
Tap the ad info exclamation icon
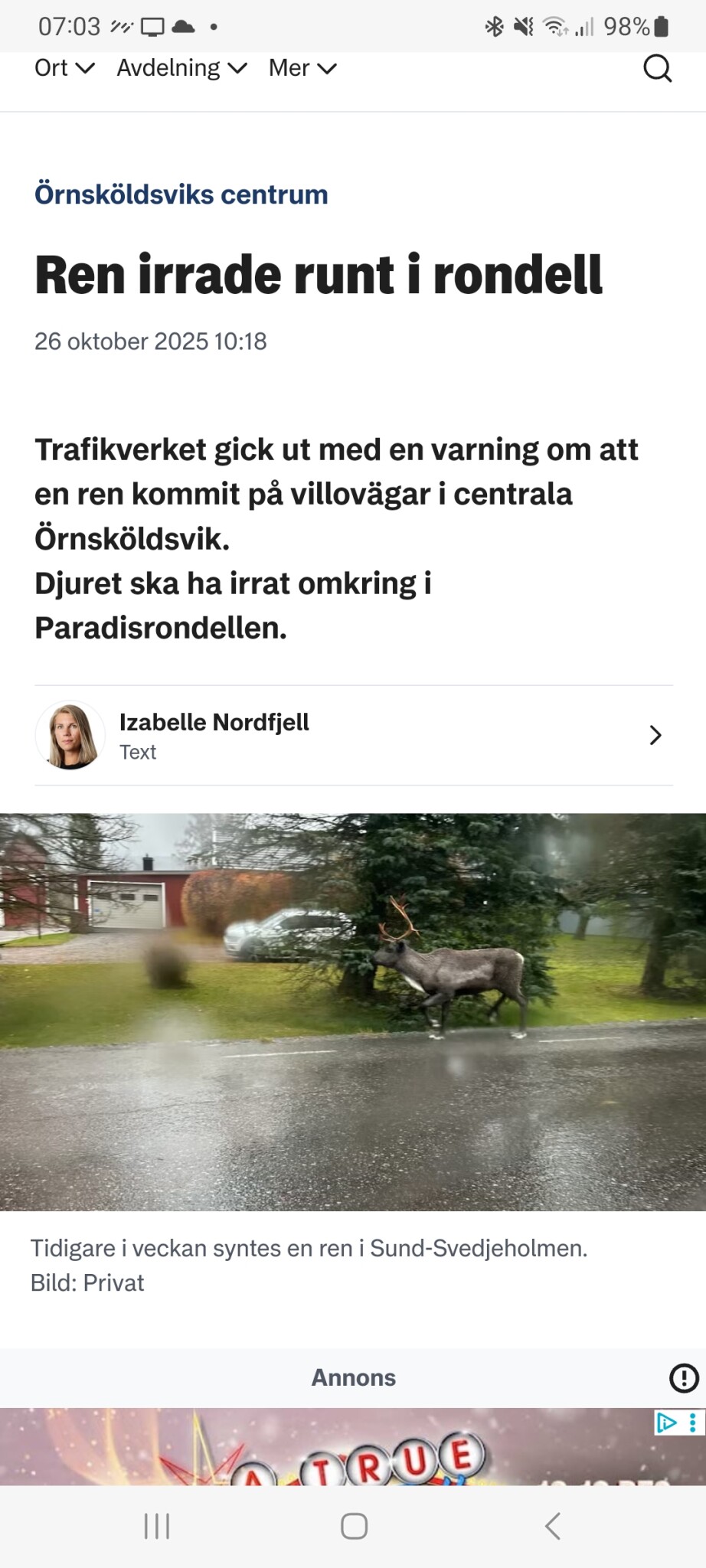tap(684, 1378)
